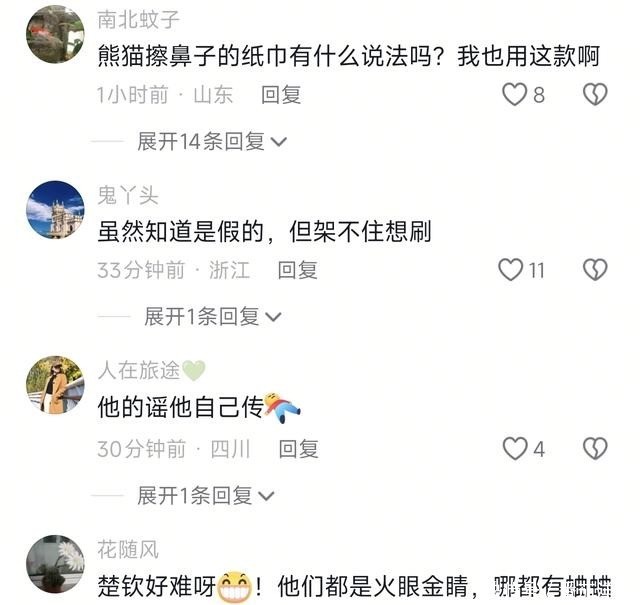640x605 pixels.
Task: Like 南北蚊子's comment
Action: (x=514, y=95)
